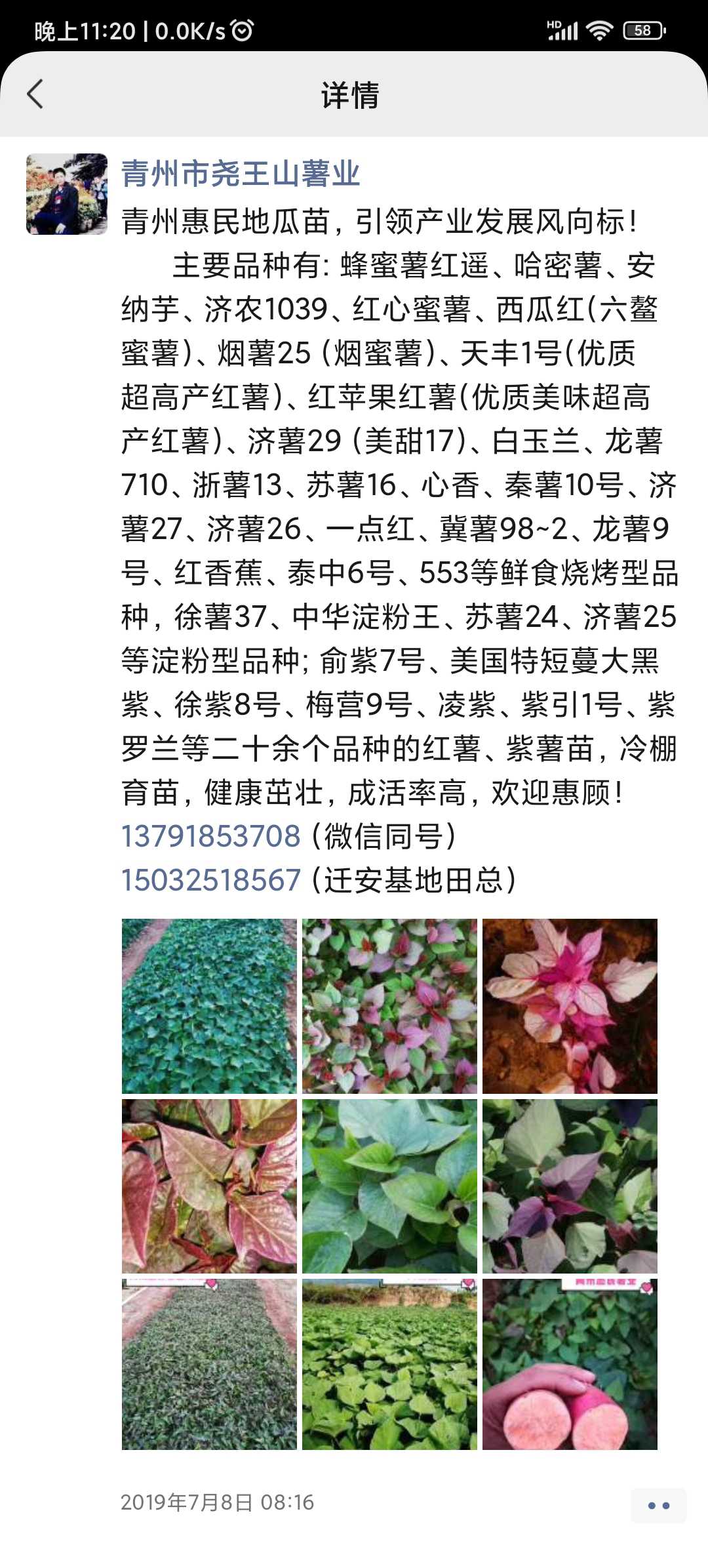This screenshot has width=708, height=1568.
Task: Go back using the top-left arrow
Action: [x=35, y=94]
